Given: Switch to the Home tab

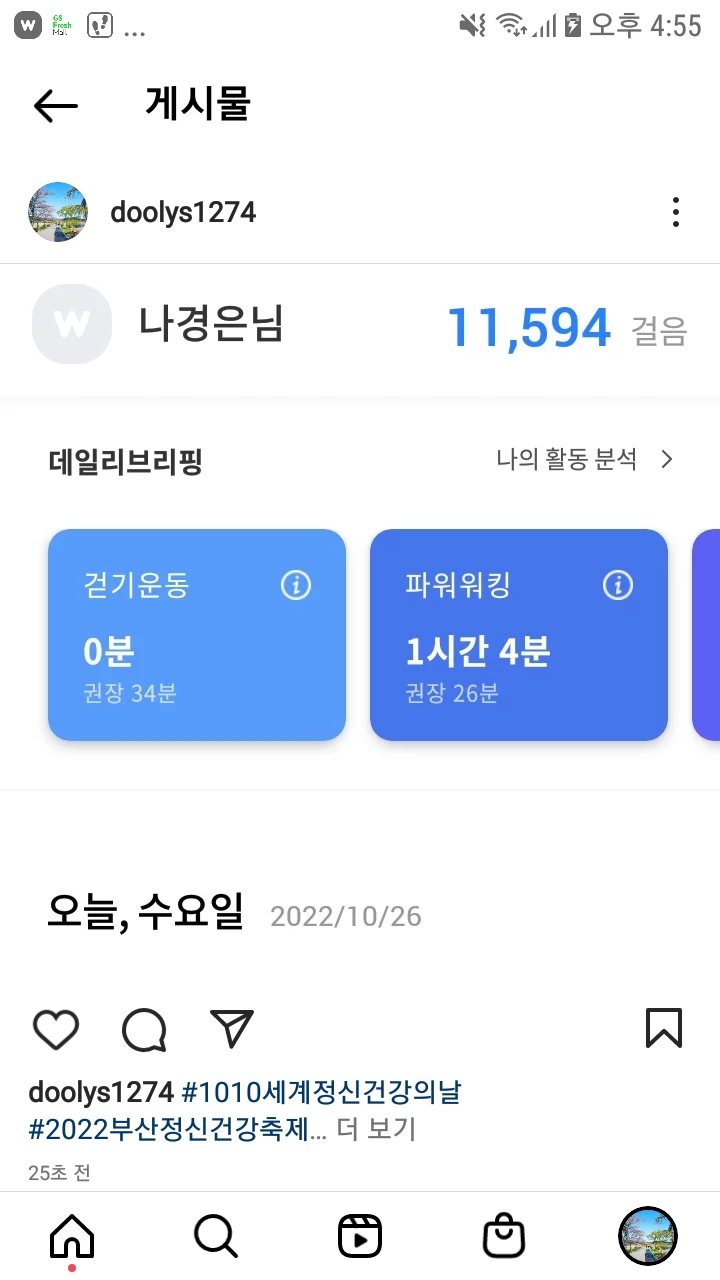Looking at the screenshot, I should pos(72,1237).
